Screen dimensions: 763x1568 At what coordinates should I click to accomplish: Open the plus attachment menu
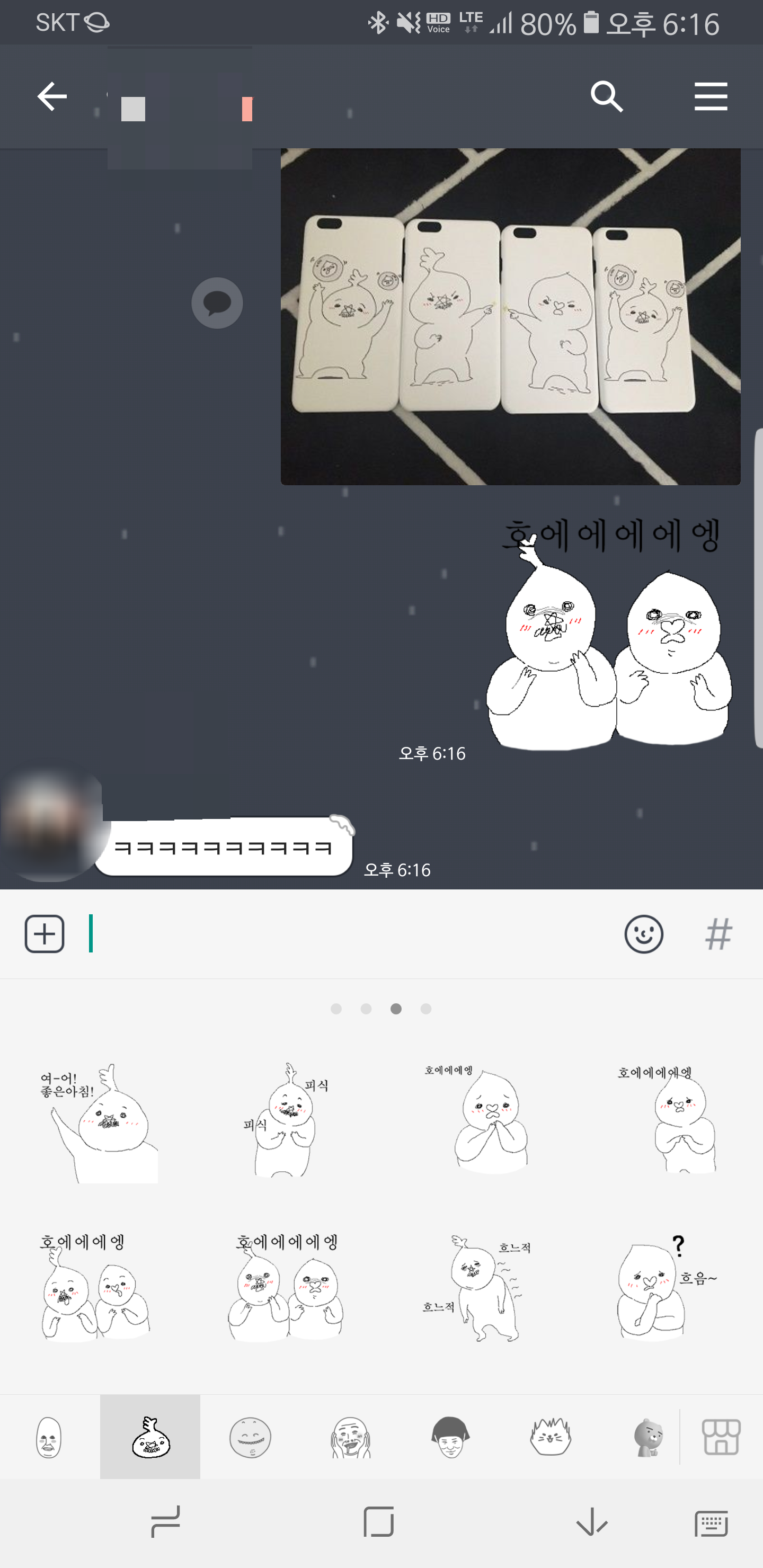click(45, 934)
